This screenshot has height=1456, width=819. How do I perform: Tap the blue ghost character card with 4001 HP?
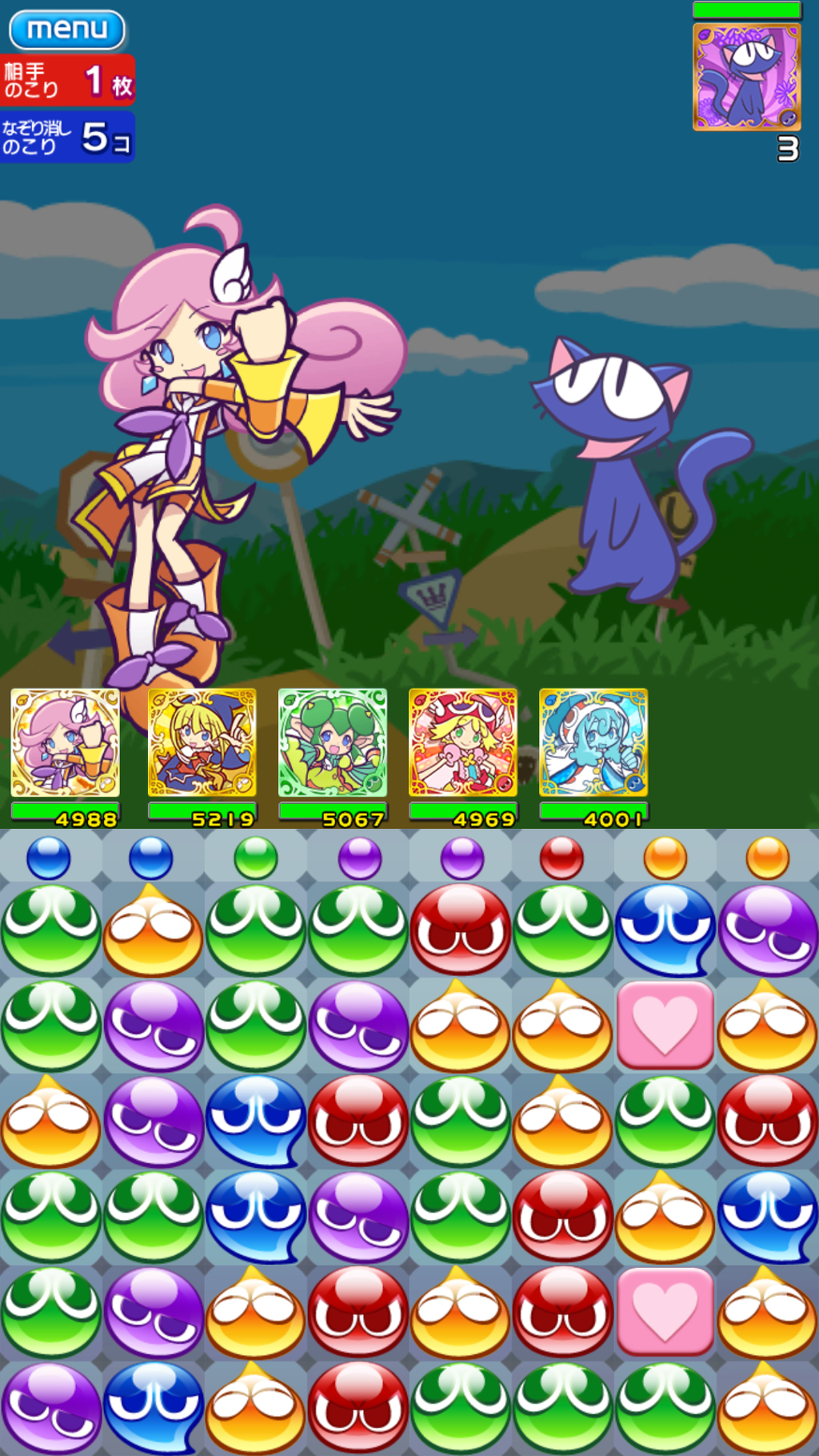[x=593, y=742]
